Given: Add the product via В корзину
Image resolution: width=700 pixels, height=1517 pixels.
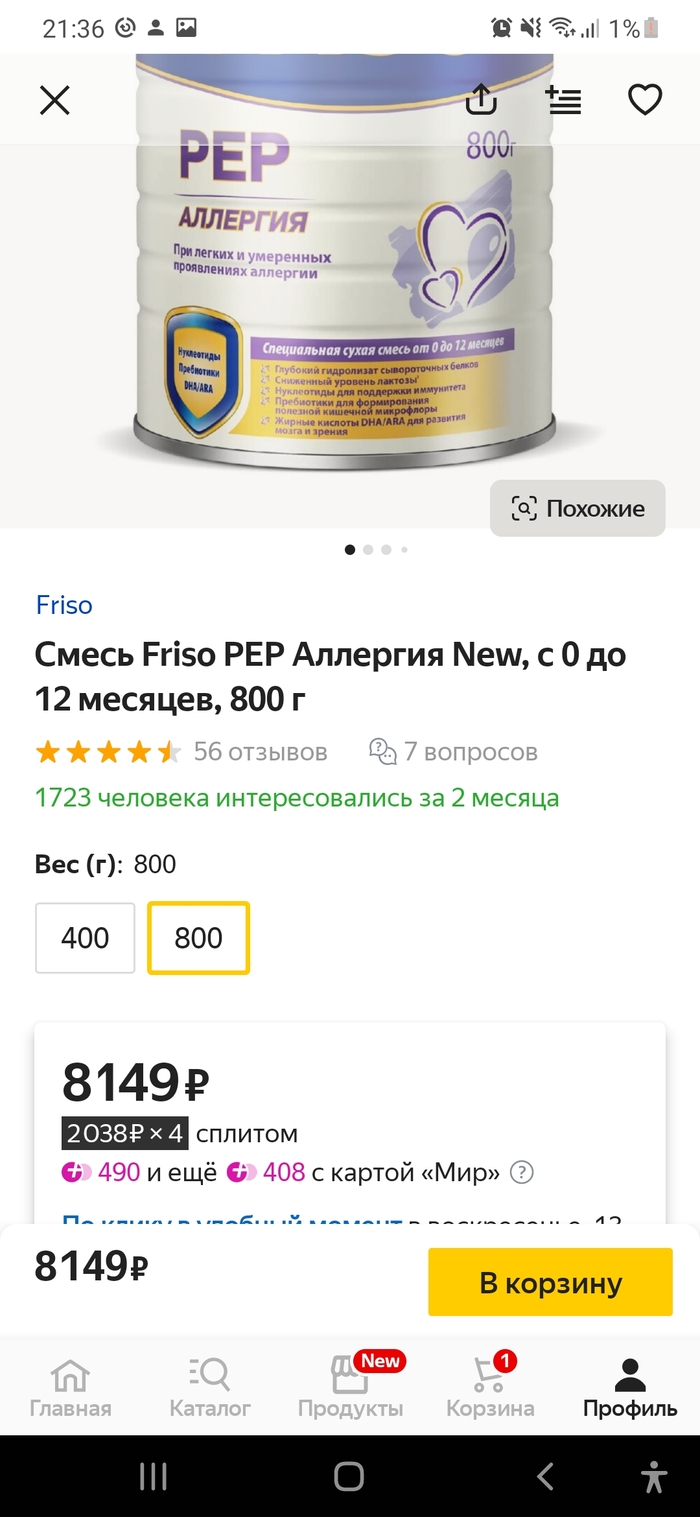Looking at the screenshot, I should pos(550,1282).
